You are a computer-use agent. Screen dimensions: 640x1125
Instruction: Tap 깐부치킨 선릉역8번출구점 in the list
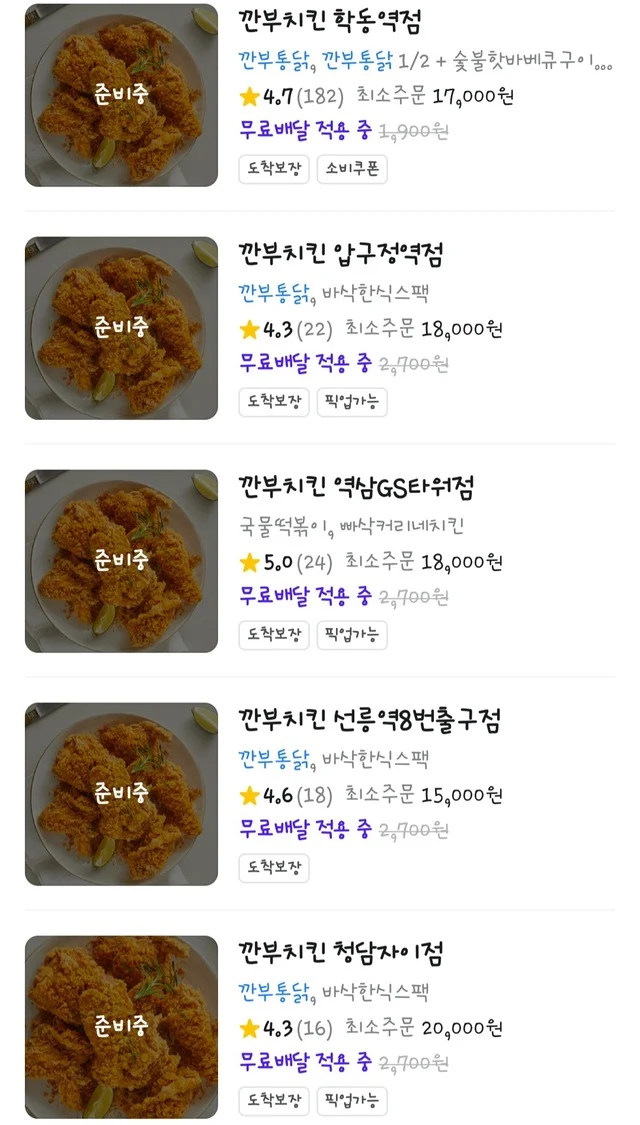coord(369,720)
